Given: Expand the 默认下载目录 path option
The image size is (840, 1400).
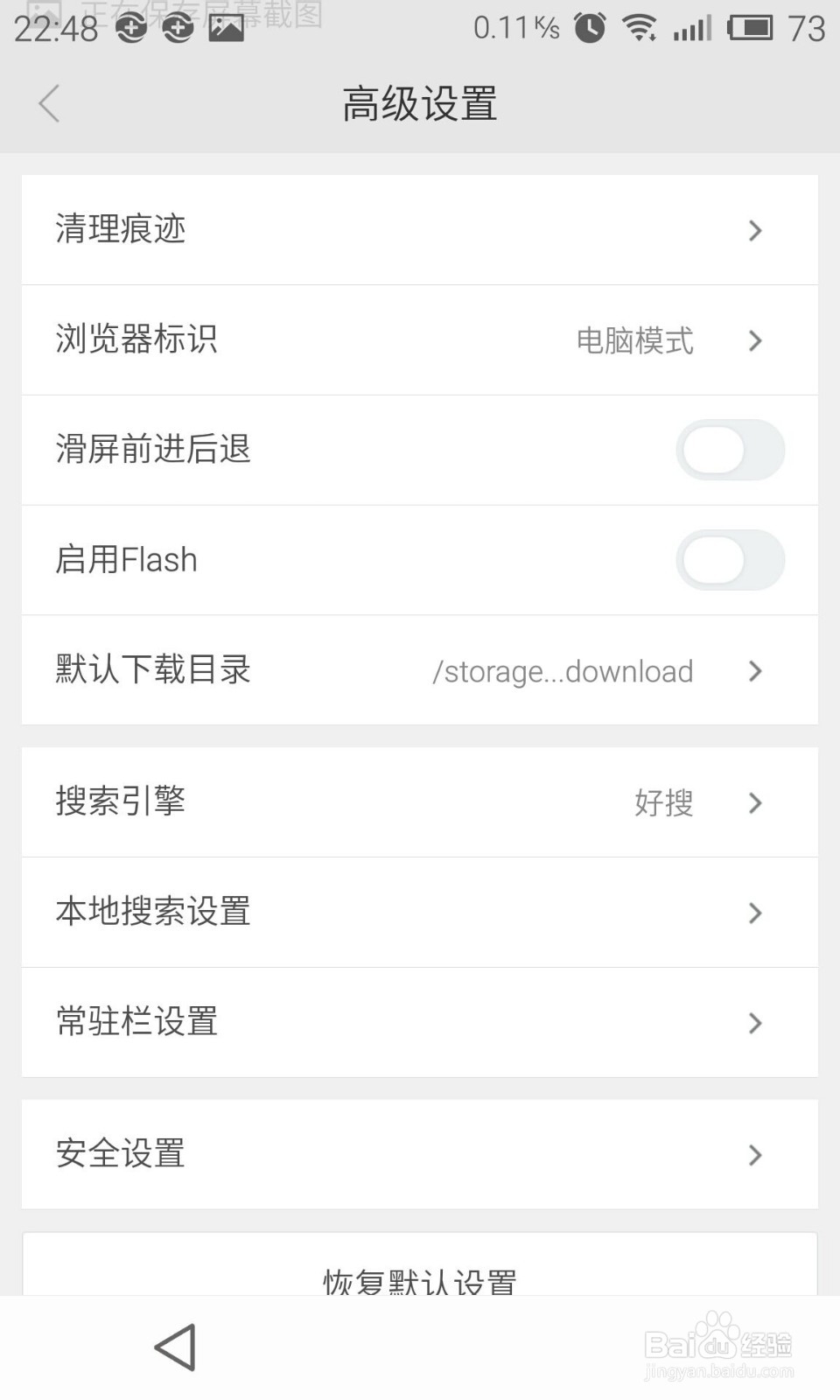Looking at the screenshot, I should pyautogui.click(x=420, y=671).
